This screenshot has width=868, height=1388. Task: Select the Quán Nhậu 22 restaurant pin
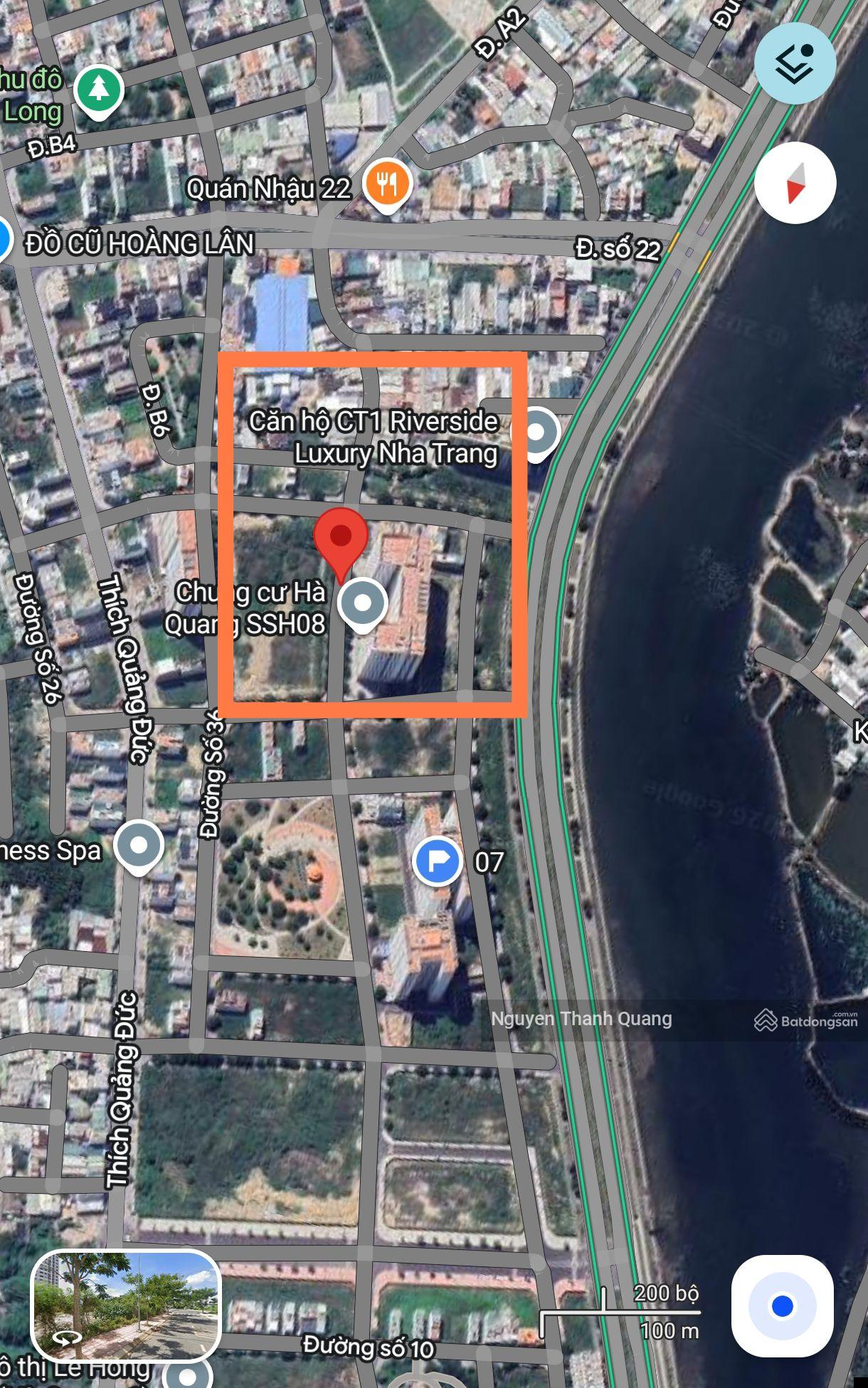(387, 185)
